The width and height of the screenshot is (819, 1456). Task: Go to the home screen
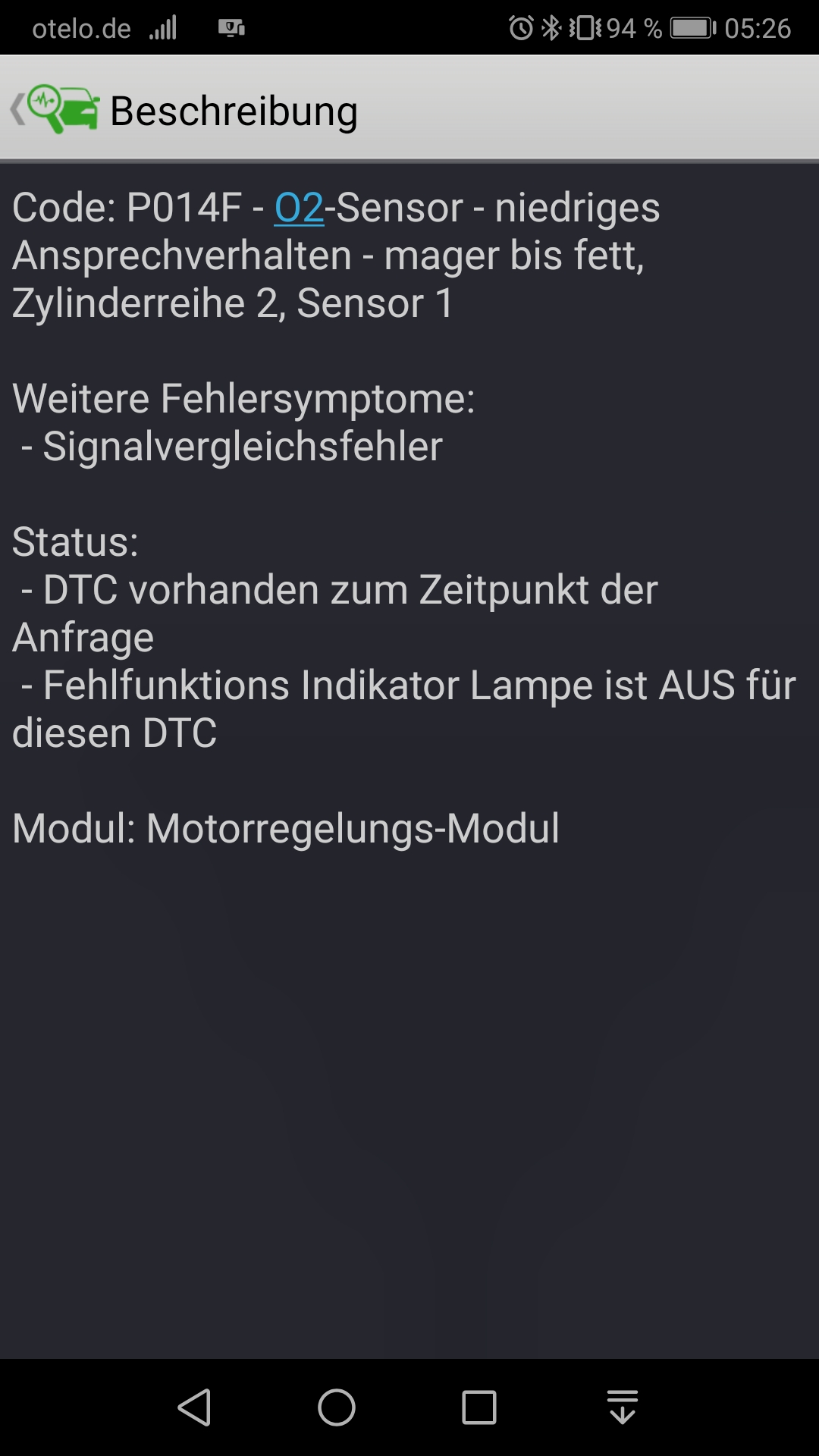pyautogui.click(x=337, y=1408)
